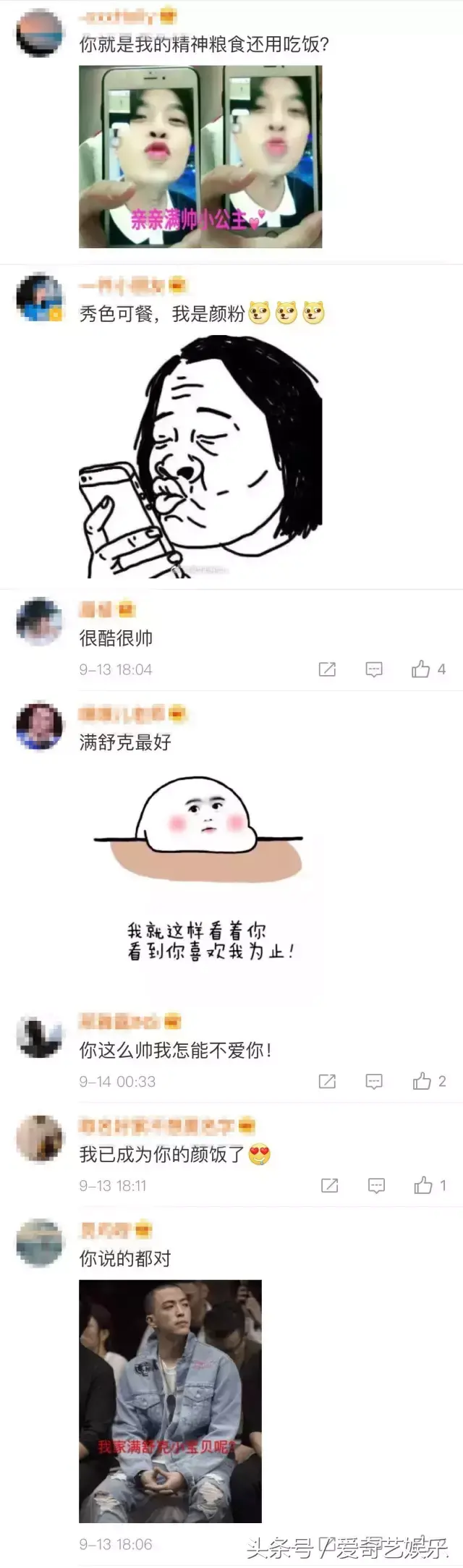
Task: Comment on "我已成为你的颜饭了"
Action: [376, 1186]
